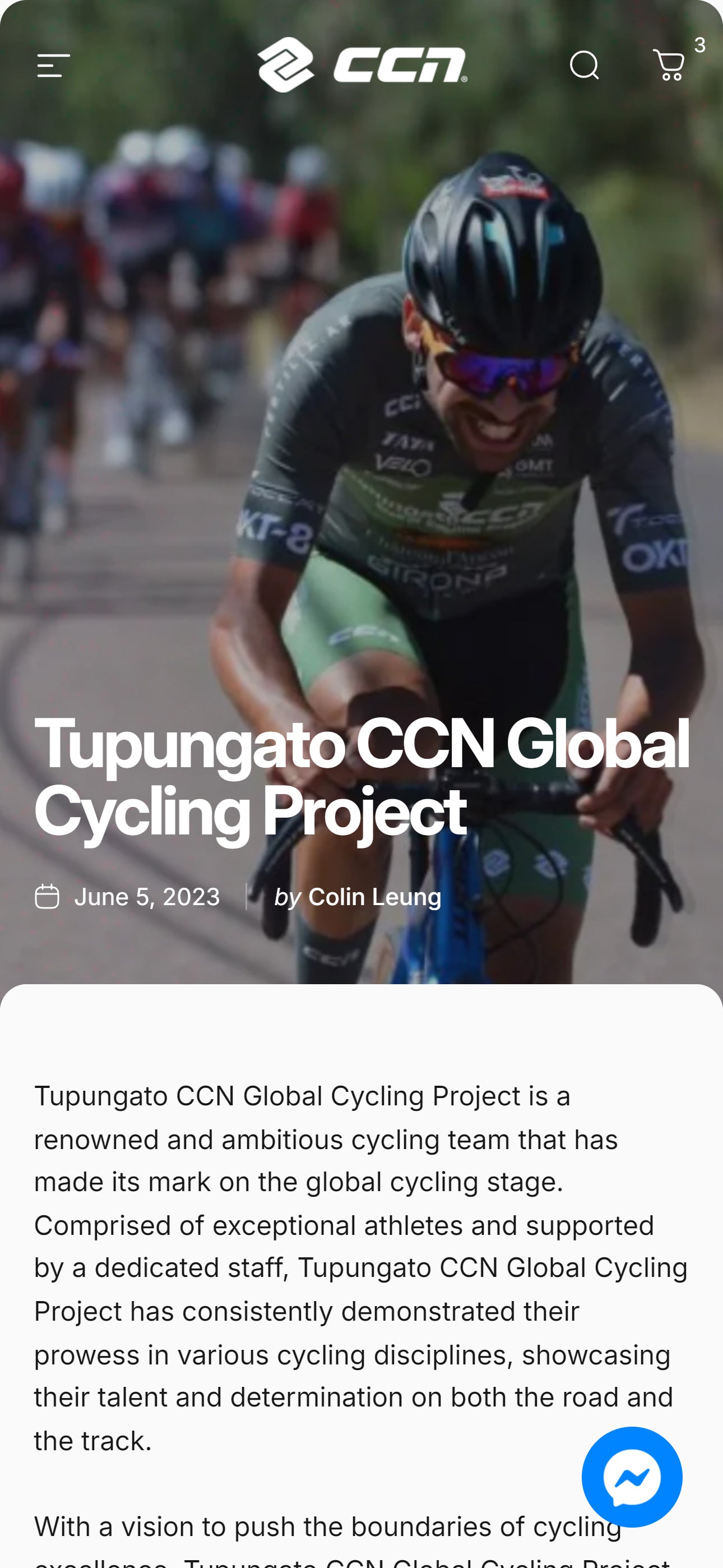The width and height of the screenshot is (723, 1568).
Task: Start a Messenger chat
Action: pos(631,1476)
